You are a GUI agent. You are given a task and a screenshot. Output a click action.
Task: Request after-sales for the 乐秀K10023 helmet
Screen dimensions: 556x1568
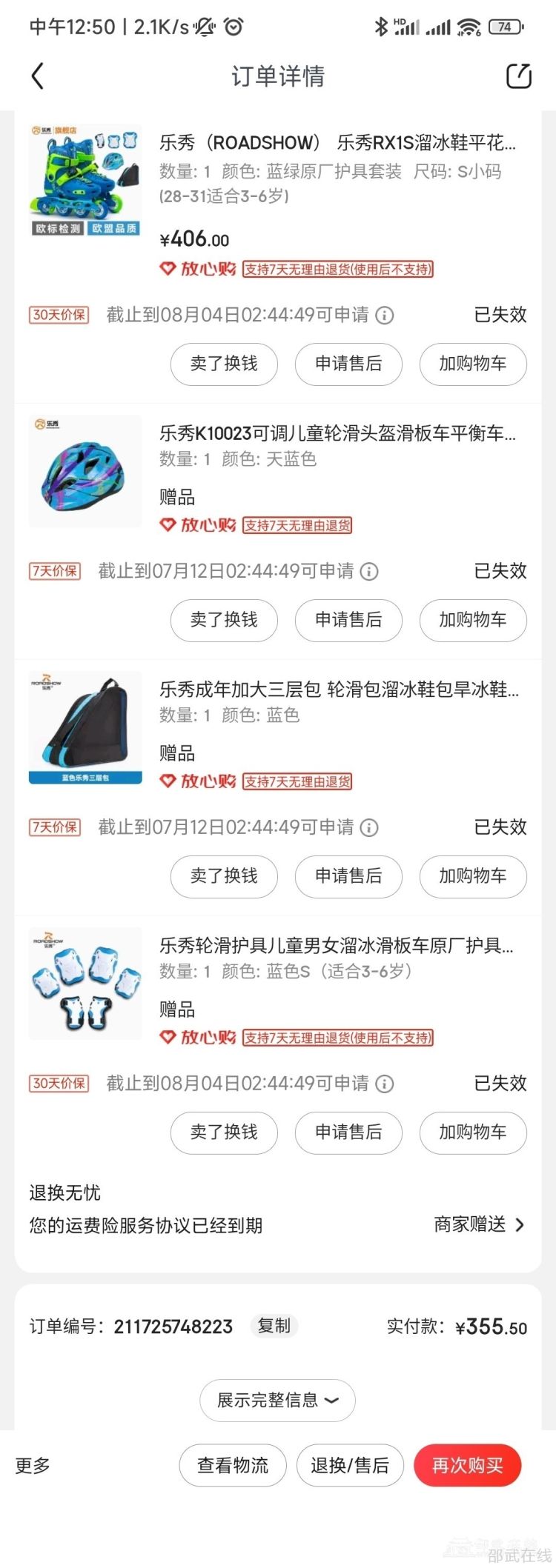(x=348, y=620)
